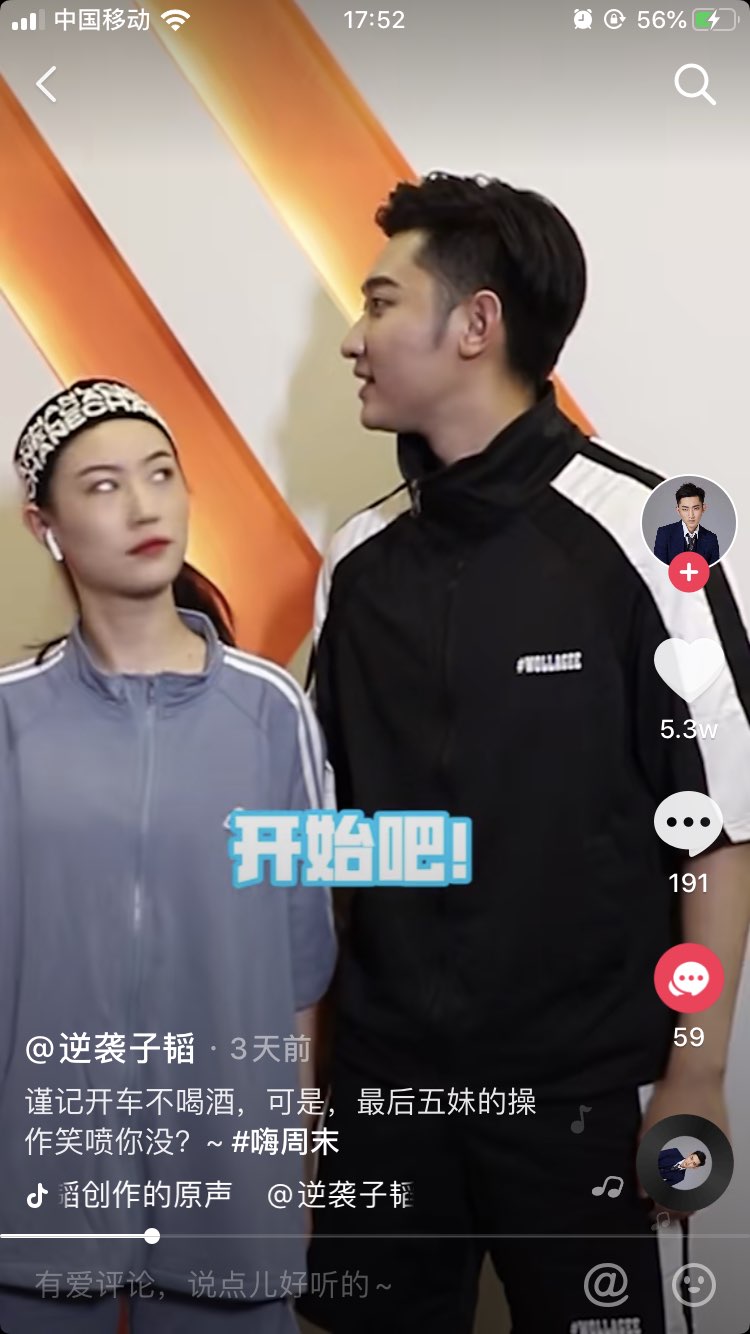750x1334 pixels.
Task: Open the #嗨周末 hashtag
Action: click(x=285, y=1141)
